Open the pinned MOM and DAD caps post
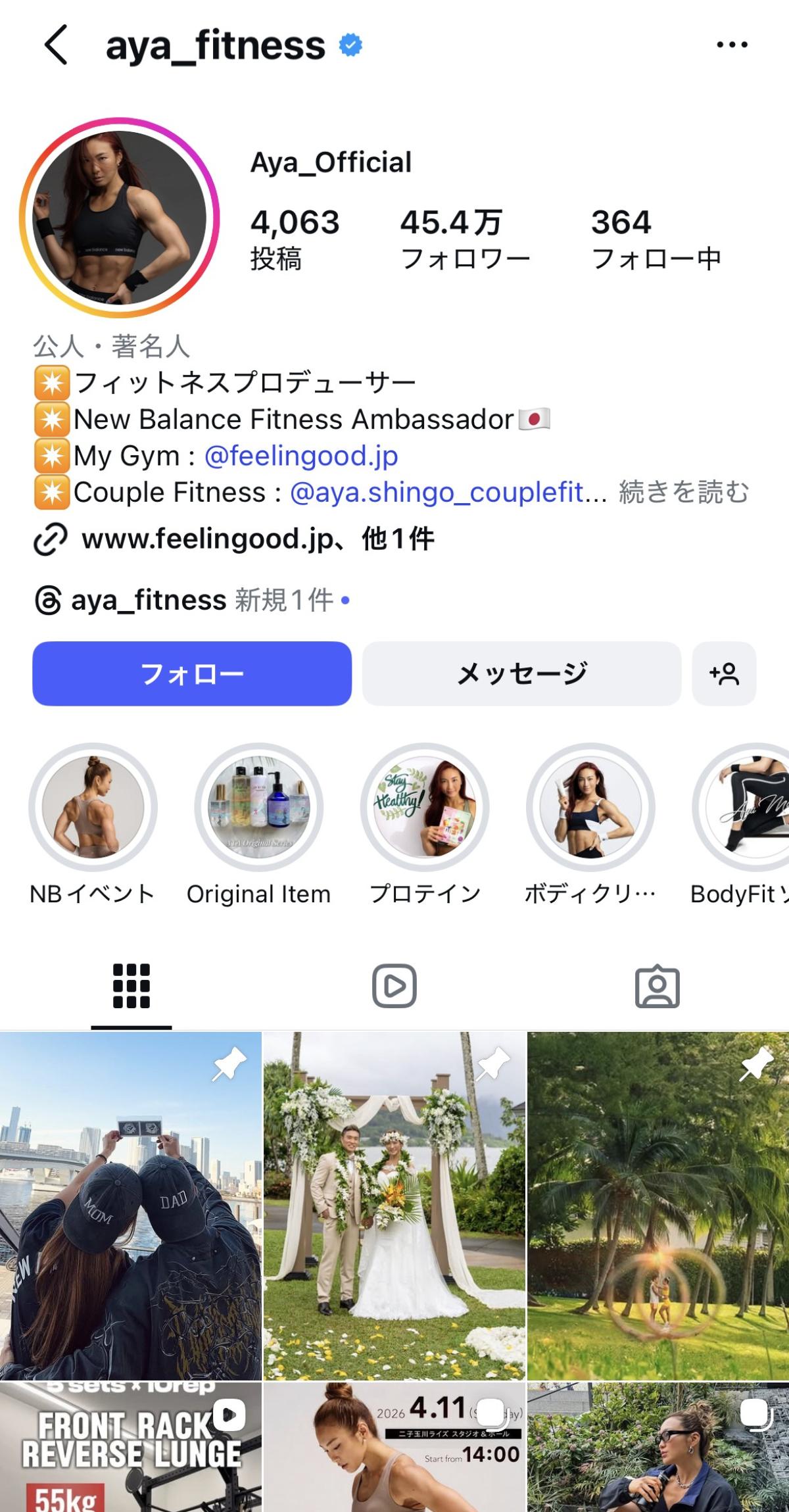The width and height of the screenshot is (789, 1512). click(131, 1205)
